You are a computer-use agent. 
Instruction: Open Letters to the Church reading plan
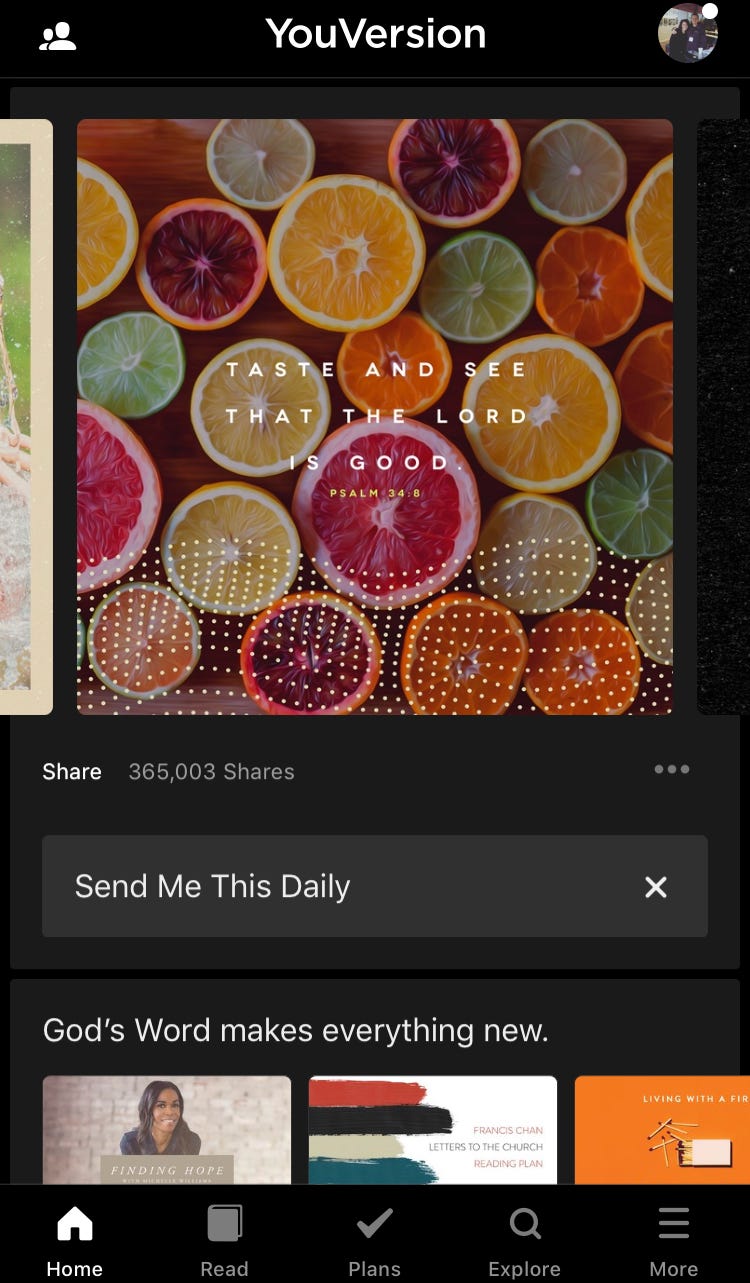coord(432,1130)
